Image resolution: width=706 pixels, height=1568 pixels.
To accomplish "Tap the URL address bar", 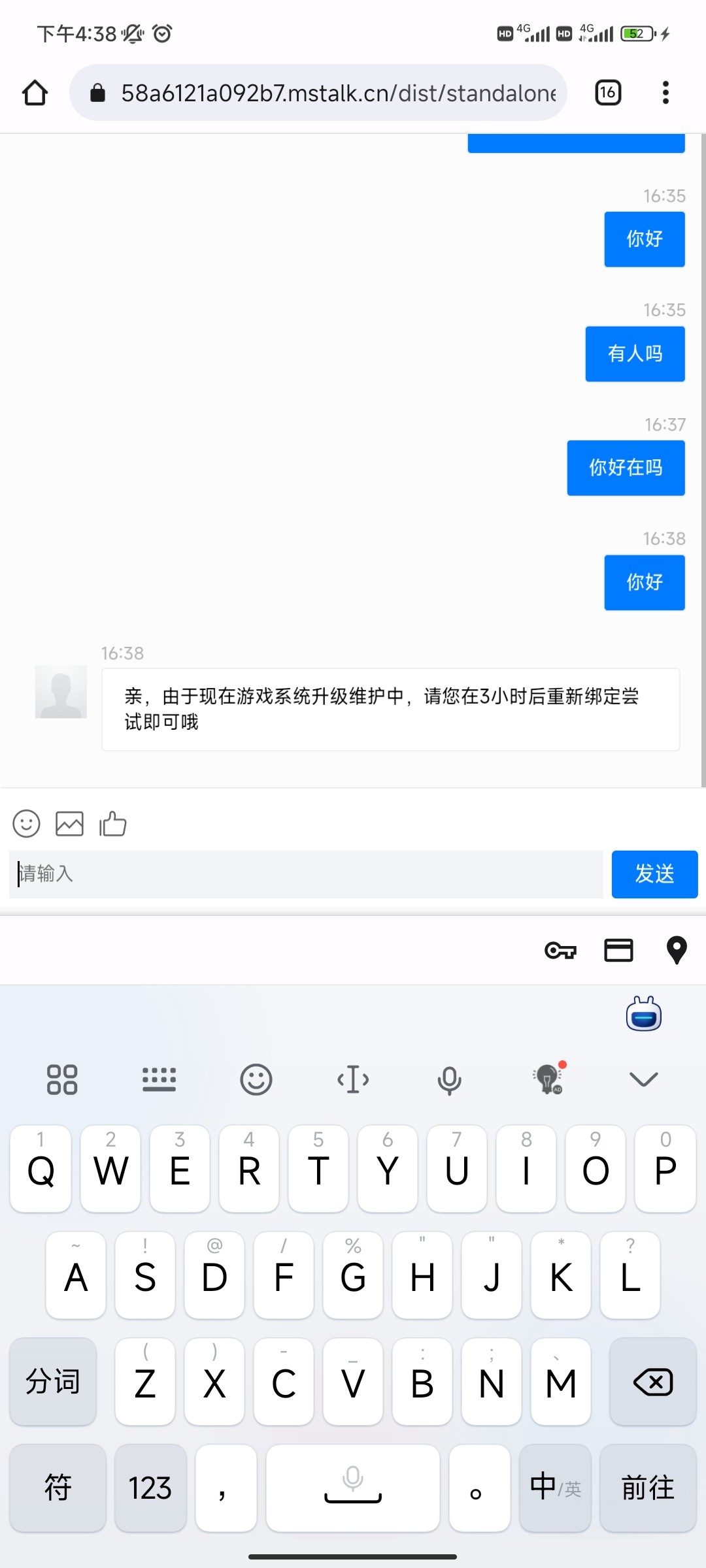I will pos(327,93).
